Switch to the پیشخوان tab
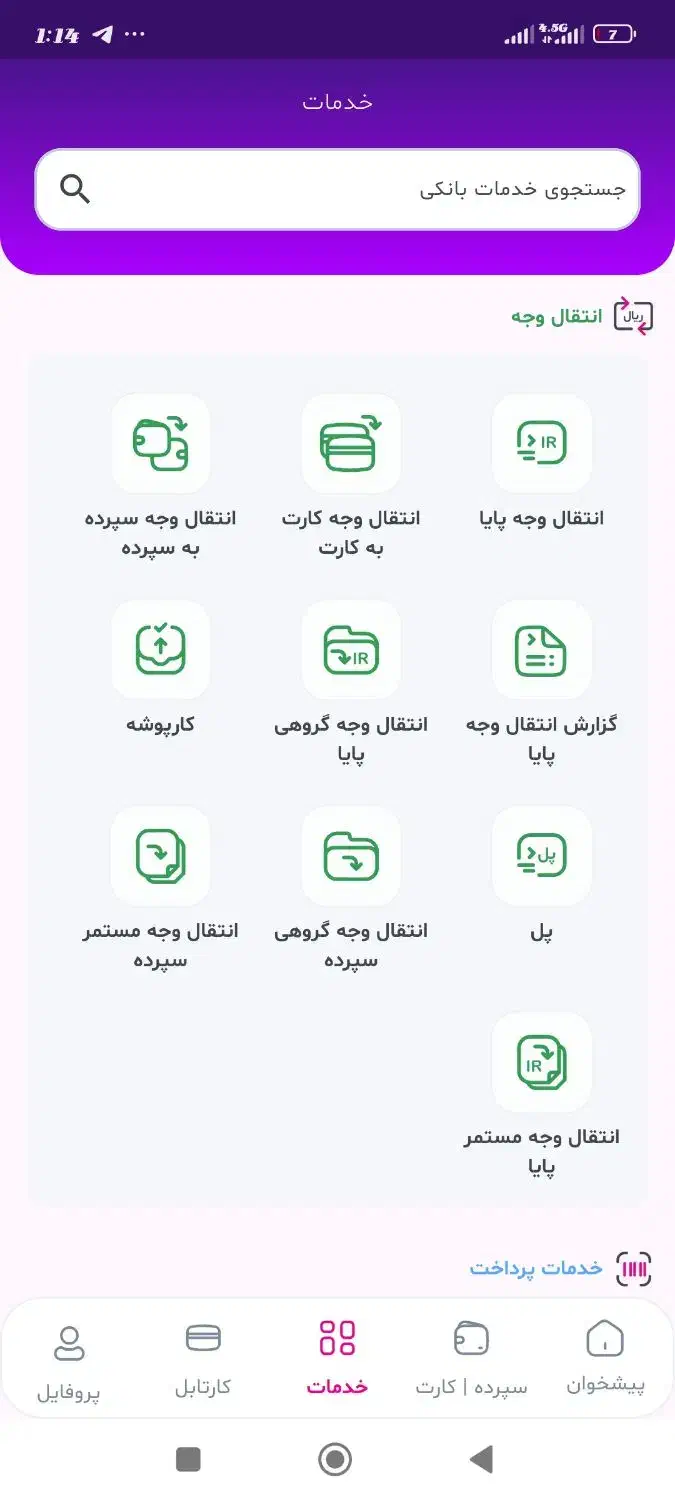 pyautogui.click(x=605, y=1356)
